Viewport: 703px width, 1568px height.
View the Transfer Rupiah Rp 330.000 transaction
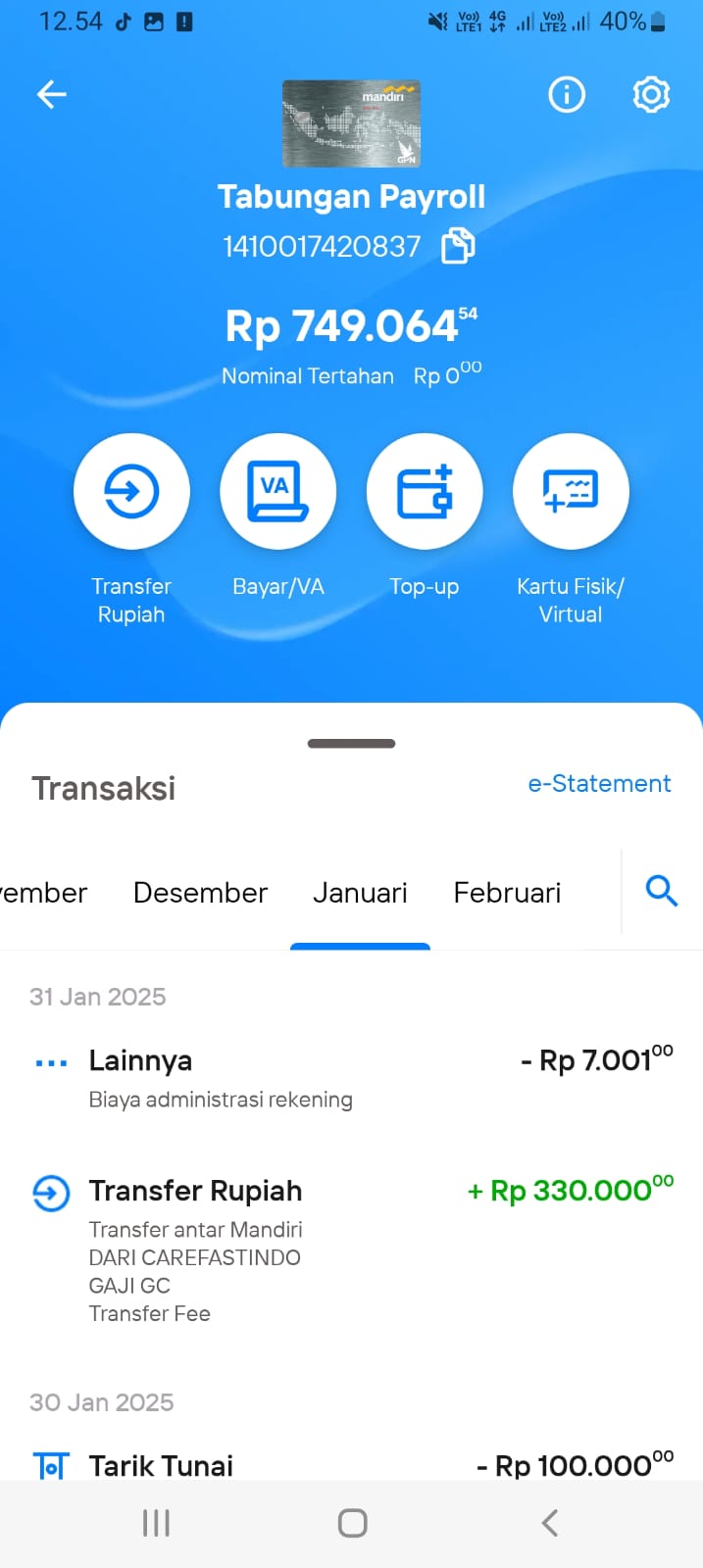[x=351, y=1251]
